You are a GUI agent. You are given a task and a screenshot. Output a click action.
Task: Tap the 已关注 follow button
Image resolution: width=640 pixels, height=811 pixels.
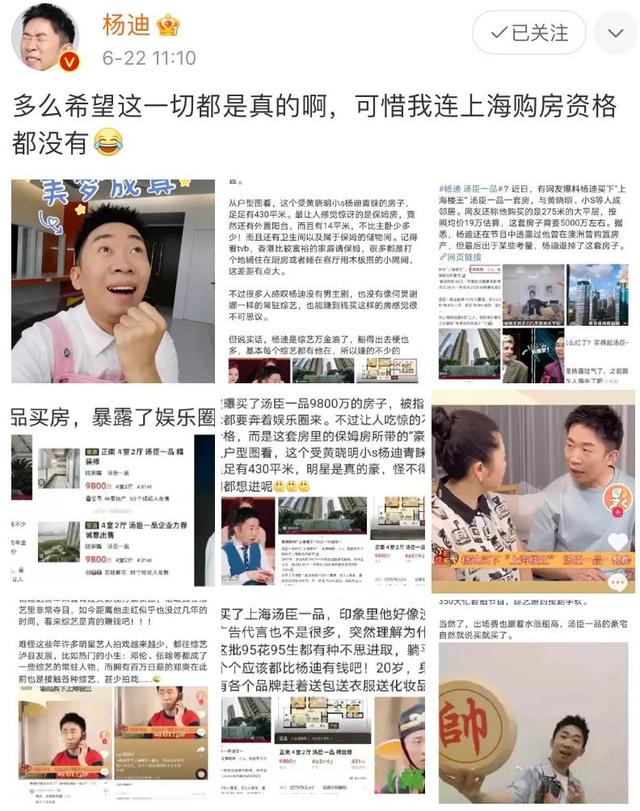pyautogui.click(x=528, y=33)
